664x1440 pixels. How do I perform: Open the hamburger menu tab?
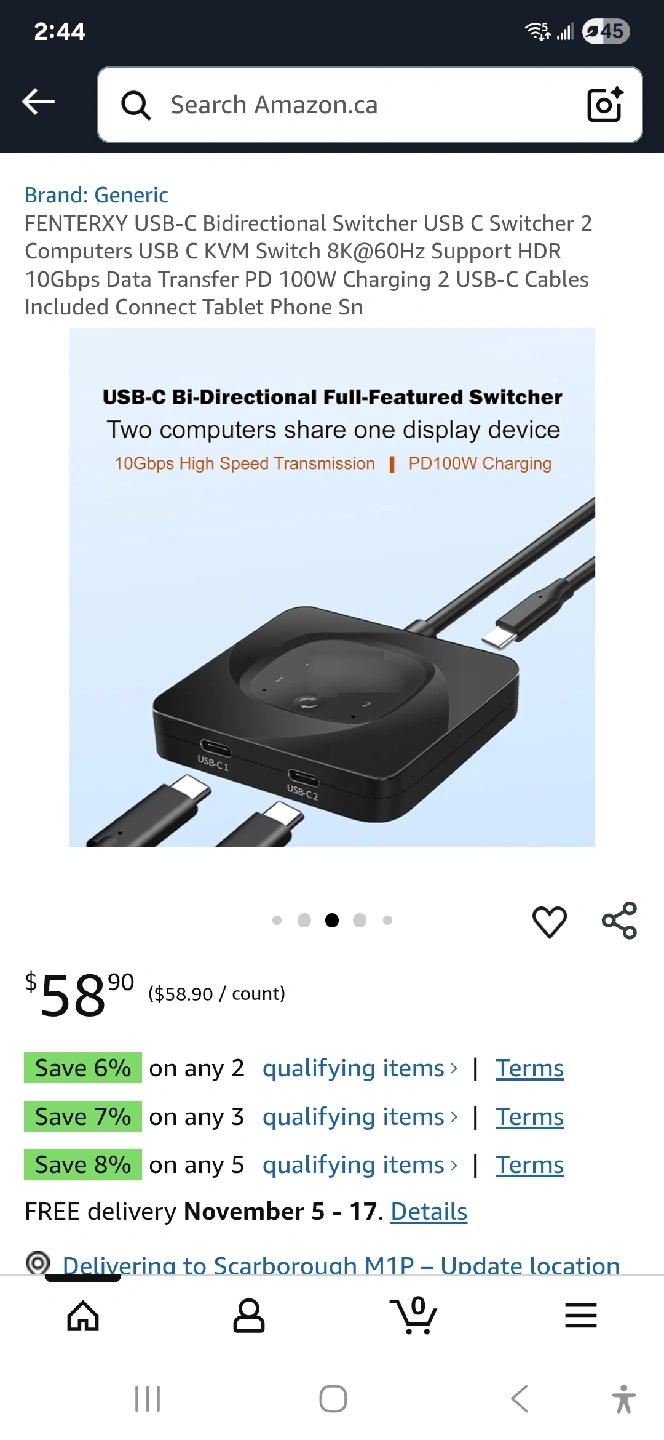[x=580, y=1316]
